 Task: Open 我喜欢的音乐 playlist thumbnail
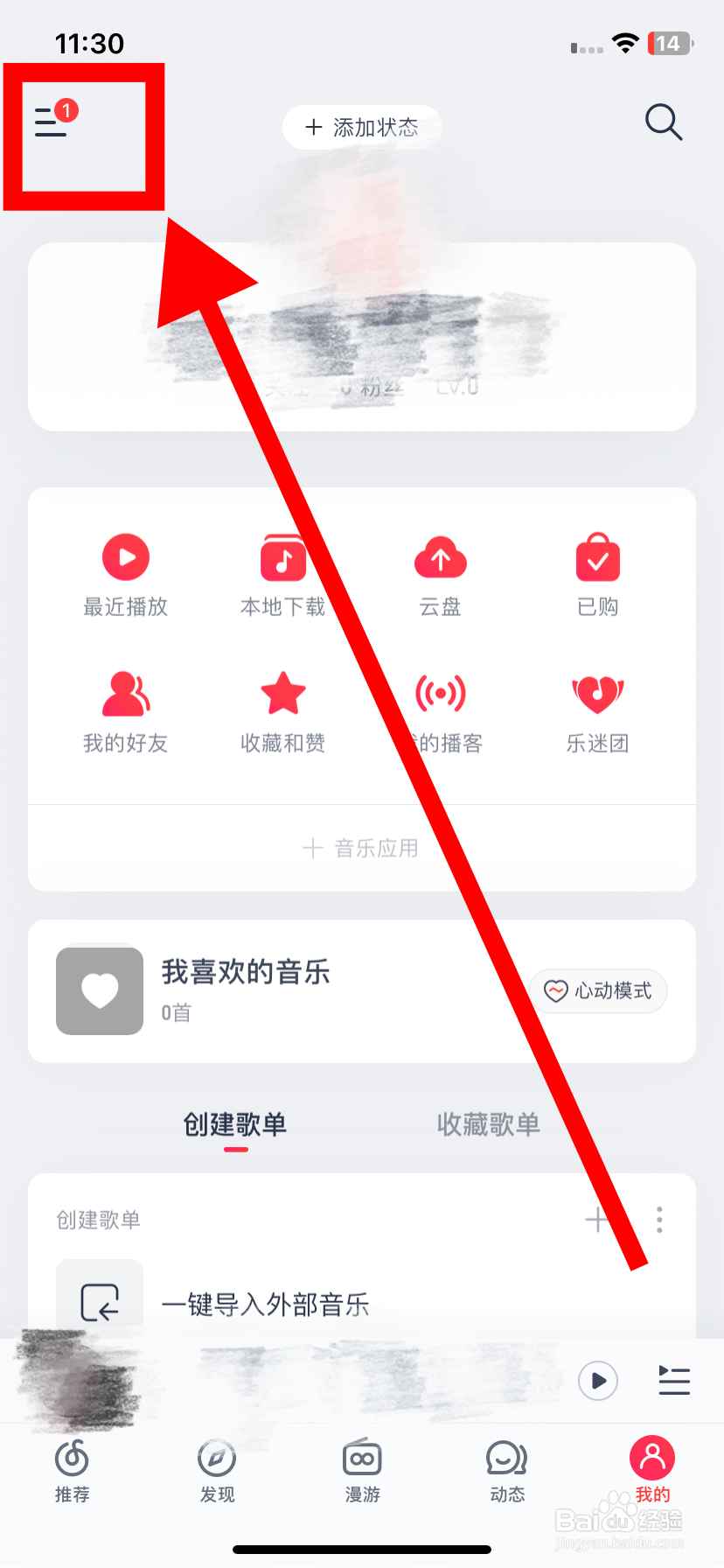pos(99,990)
